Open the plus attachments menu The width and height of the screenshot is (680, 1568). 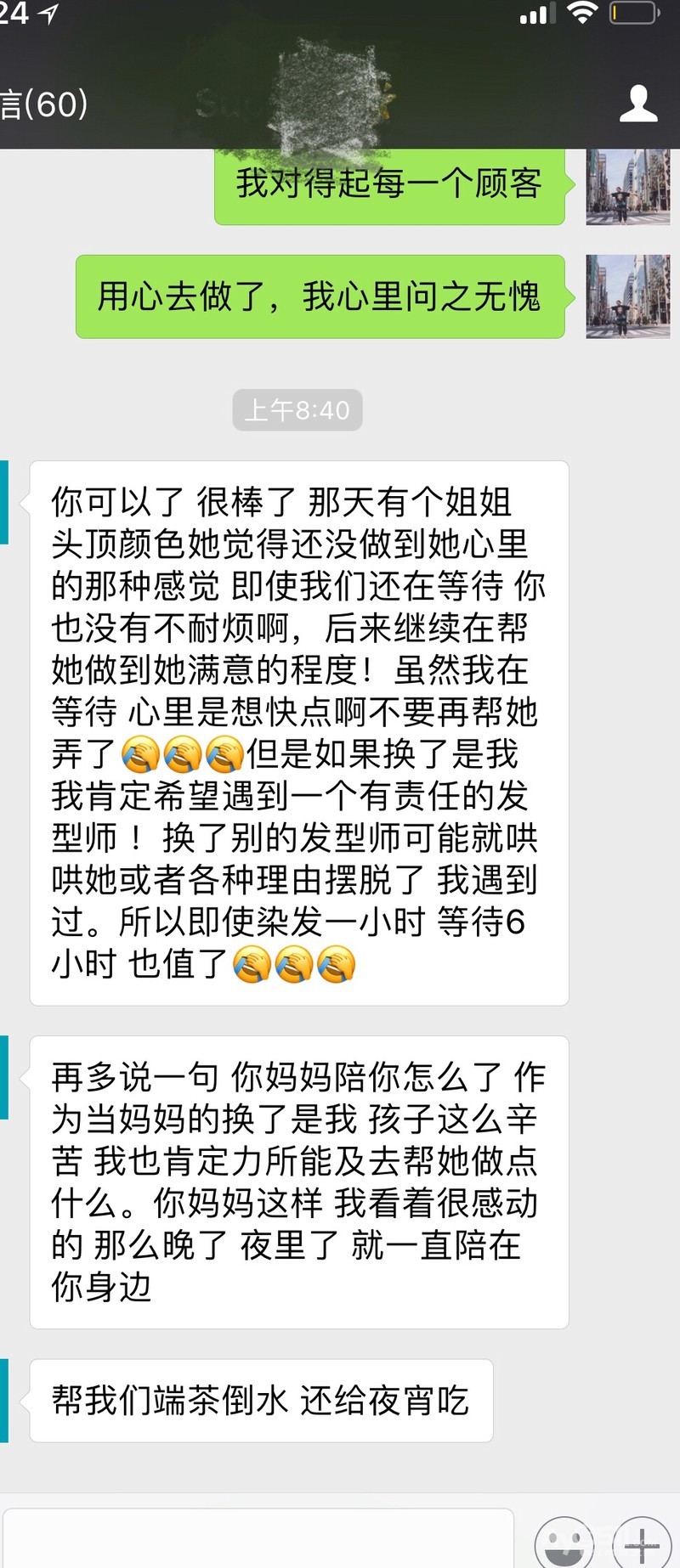tap(642, 1543)
